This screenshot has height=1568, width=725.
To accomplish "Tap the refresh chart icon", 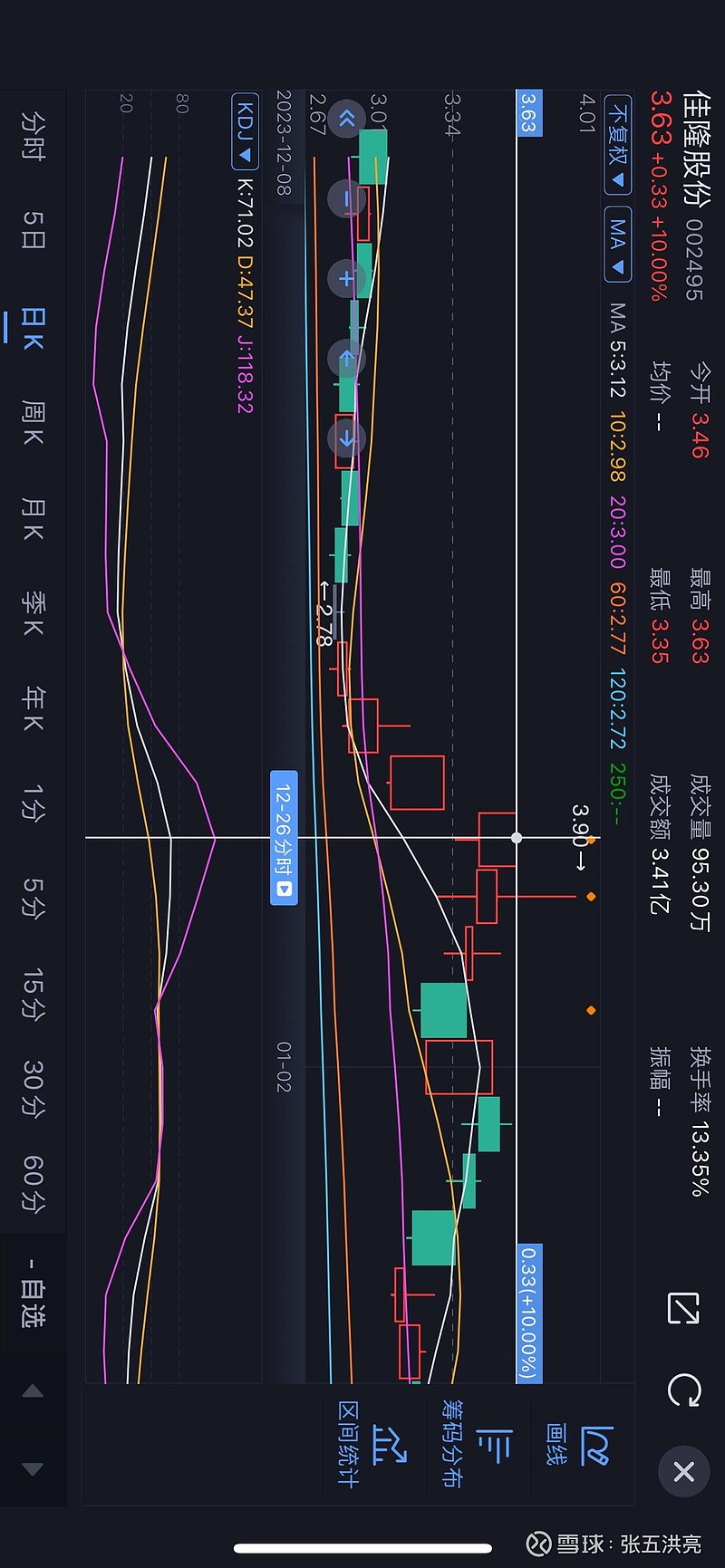I will [686, 1391].
